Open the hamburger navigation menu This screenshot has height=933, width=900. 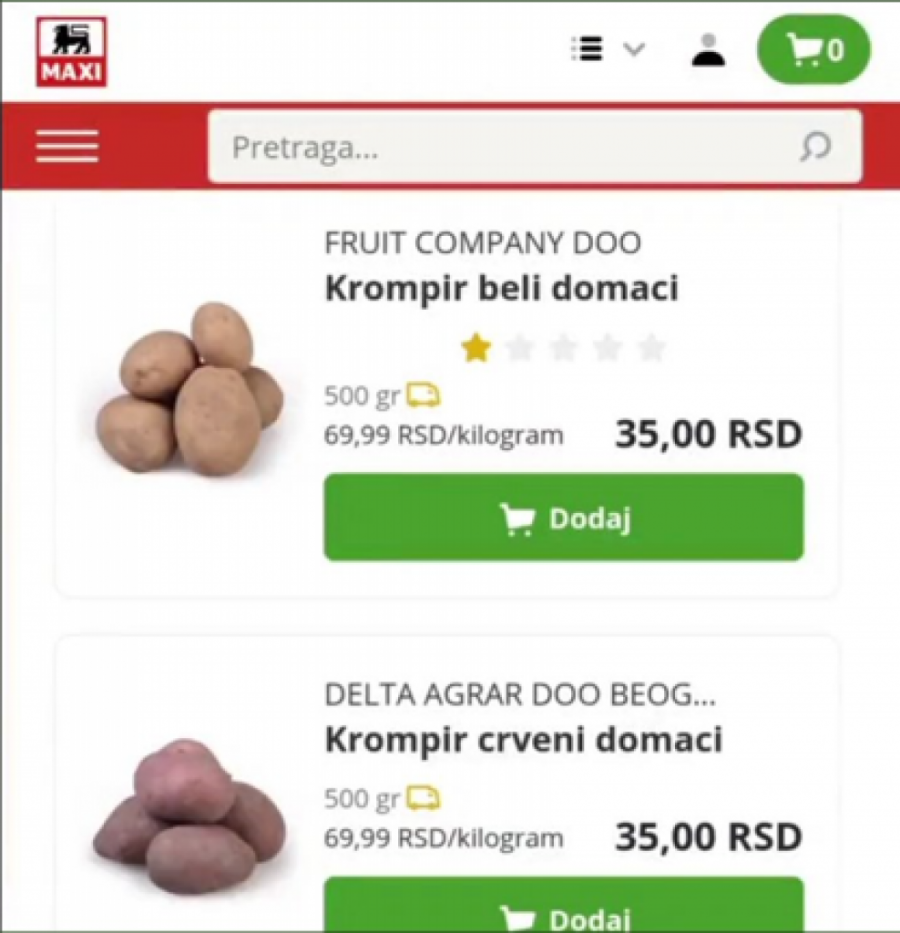(67, 147)
